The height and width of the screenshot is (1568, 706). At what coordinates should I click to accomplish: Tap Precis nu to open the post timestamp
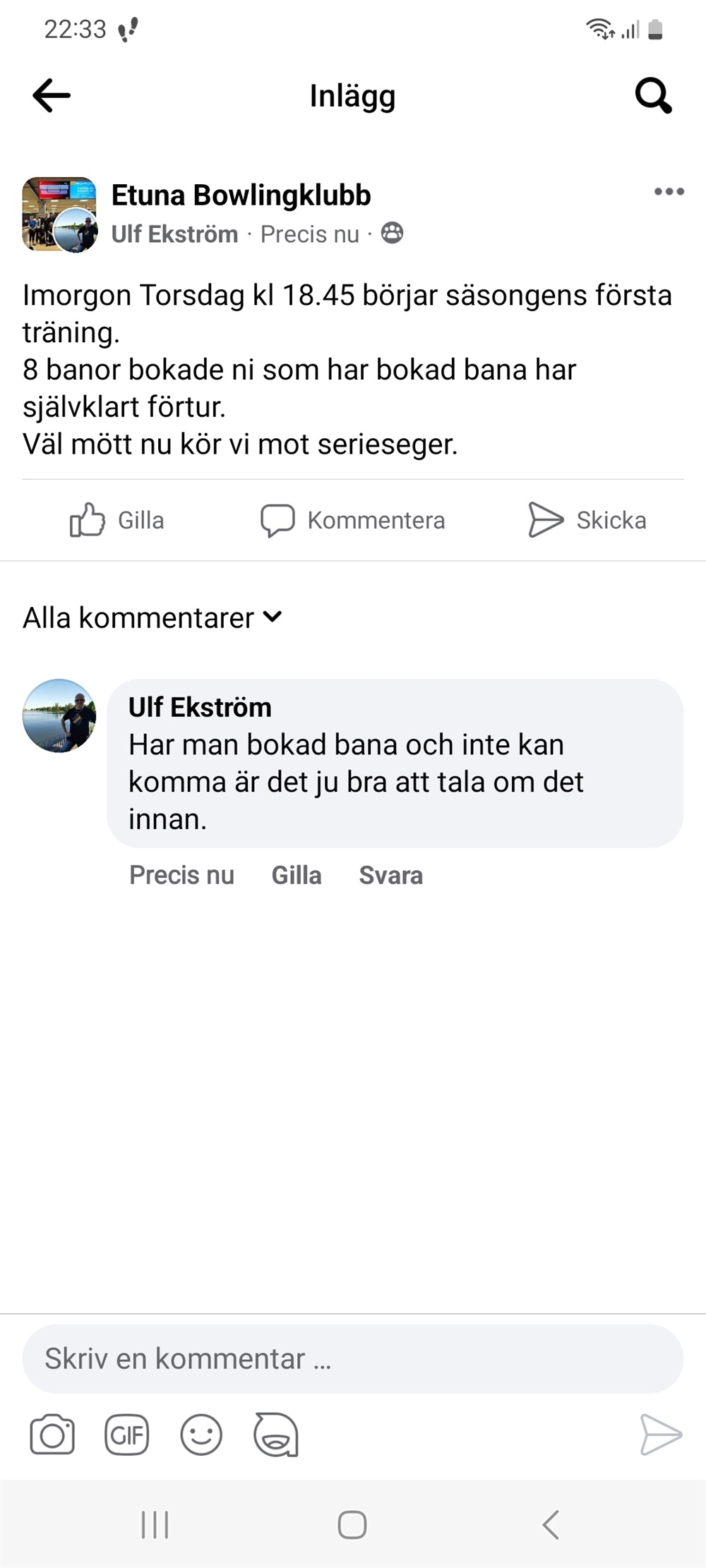coord(309,233)
